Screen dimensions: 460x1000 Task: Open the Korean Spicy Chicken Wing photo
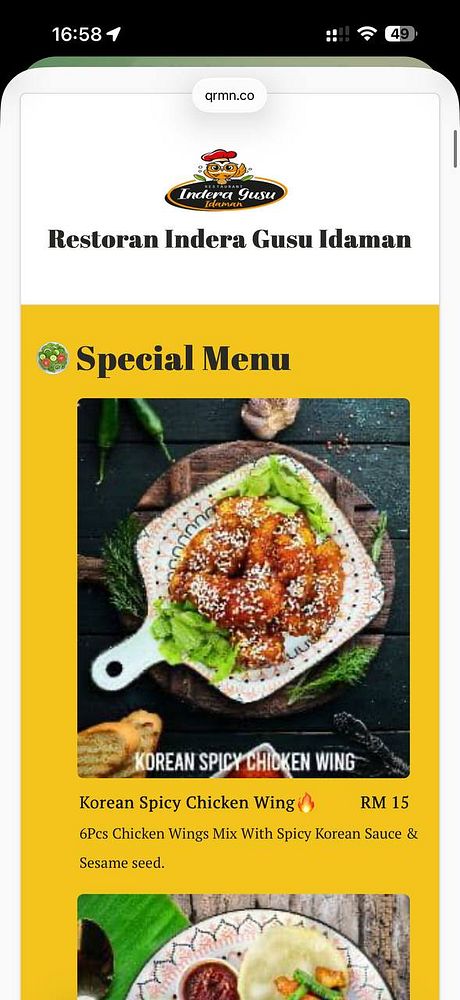click(244, 588)
